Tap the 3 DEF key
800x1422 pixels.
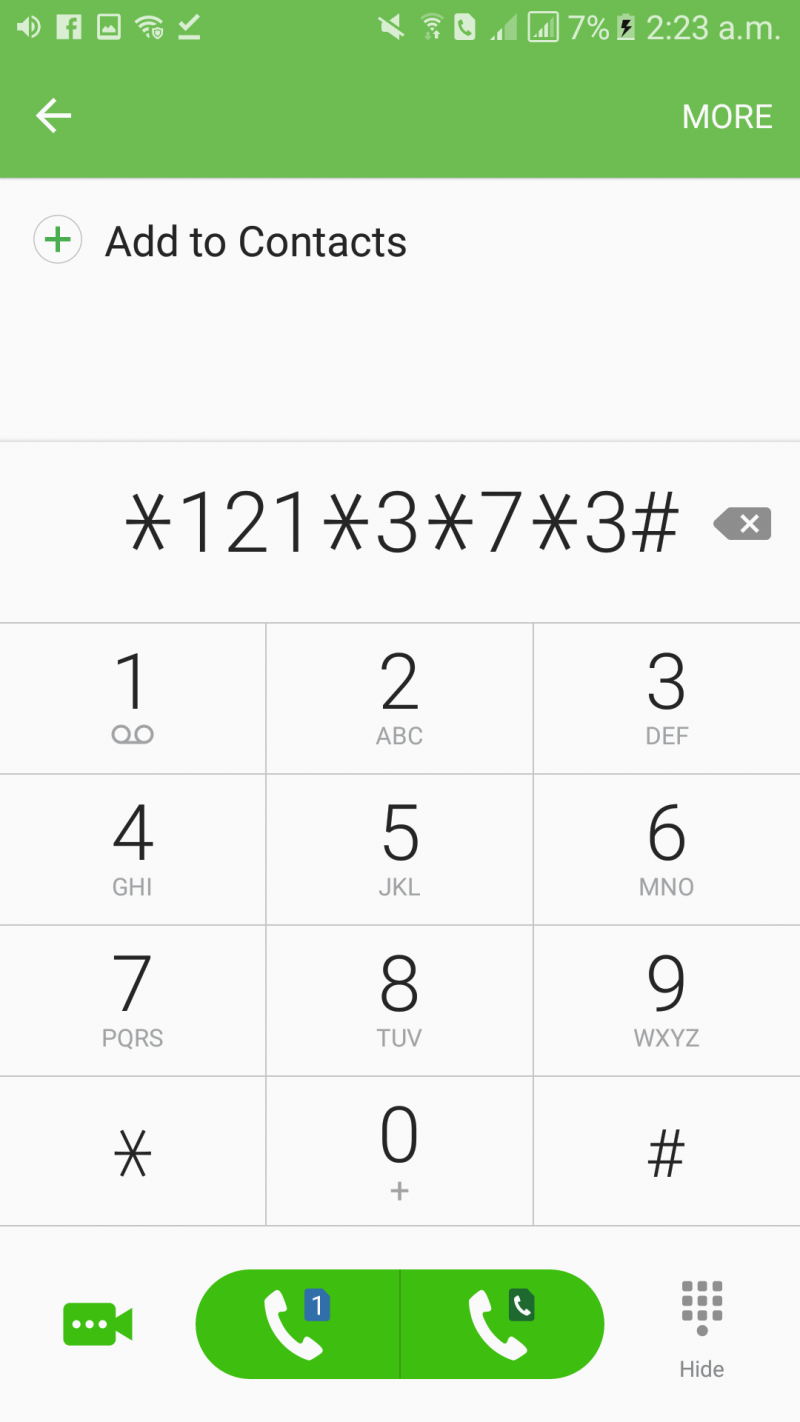(x=666, y=698)
